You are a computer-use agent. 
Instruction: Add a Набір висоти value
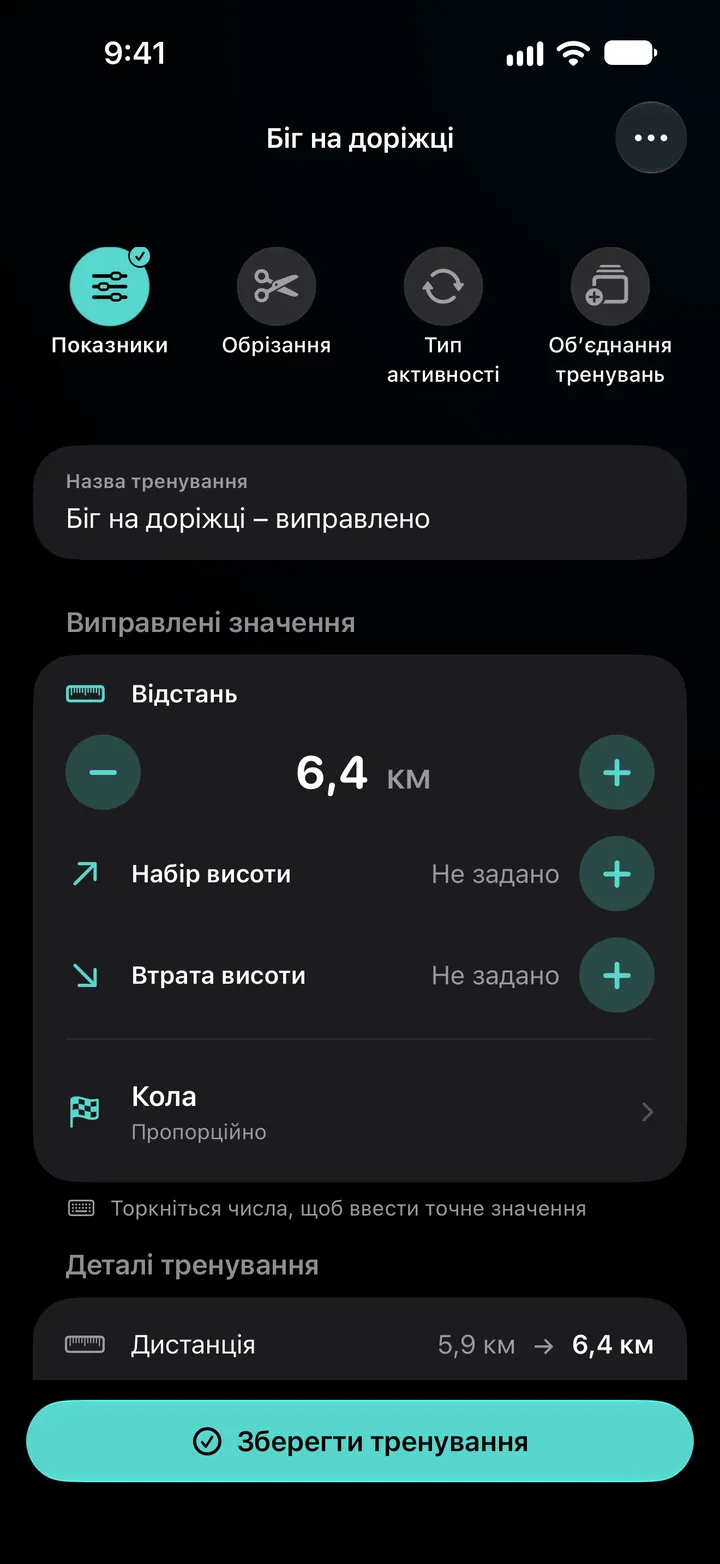[x=617, y=874]
